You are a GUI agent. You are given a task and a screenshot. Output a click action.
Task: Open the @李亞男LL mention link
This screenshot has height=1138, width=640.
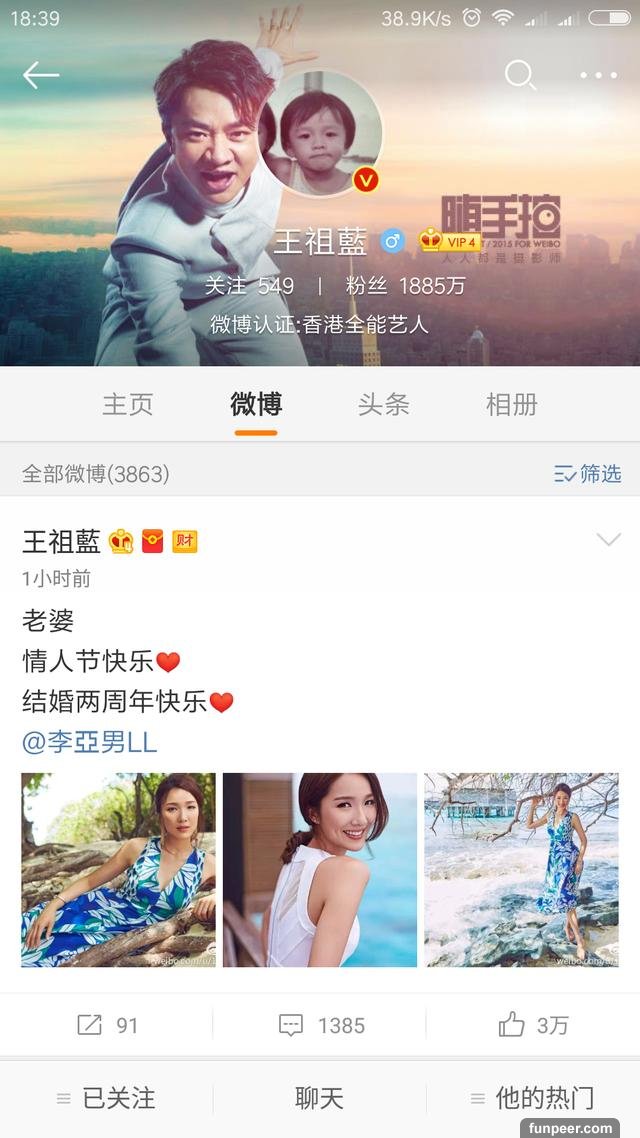click(90, 743)
